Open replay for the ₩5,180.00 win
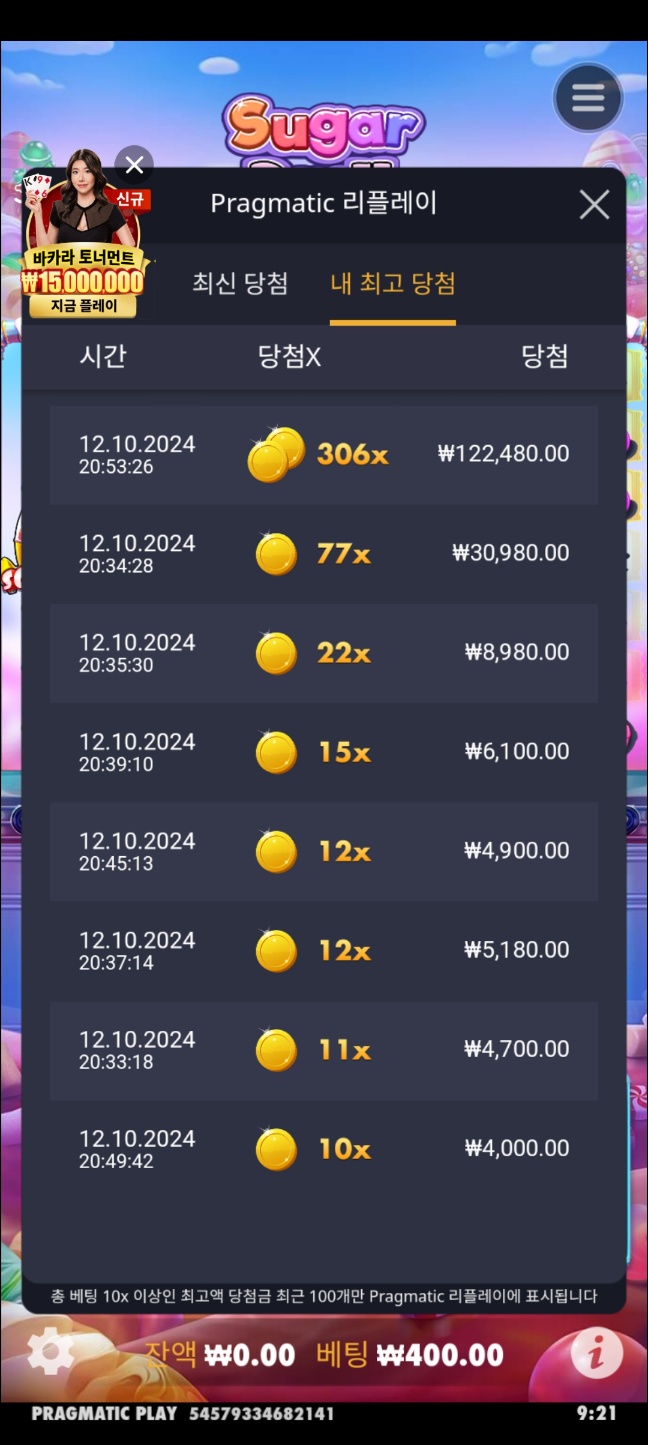The image size is (648, 1445). point(323,950)
